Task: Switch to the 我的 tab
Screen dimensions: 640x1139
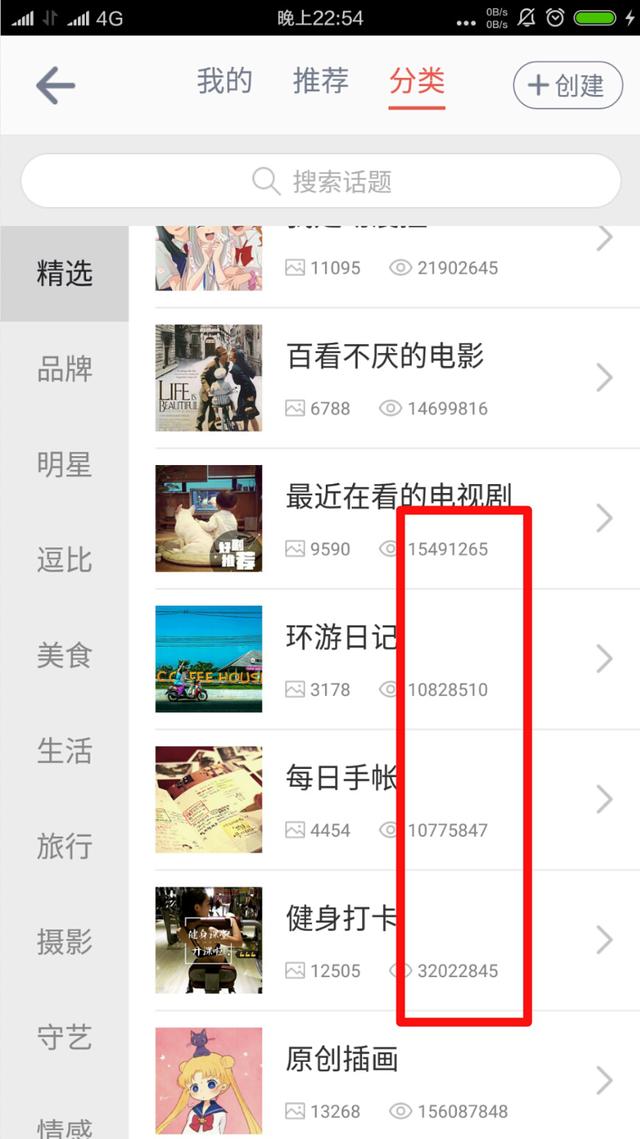Action: 224,82
